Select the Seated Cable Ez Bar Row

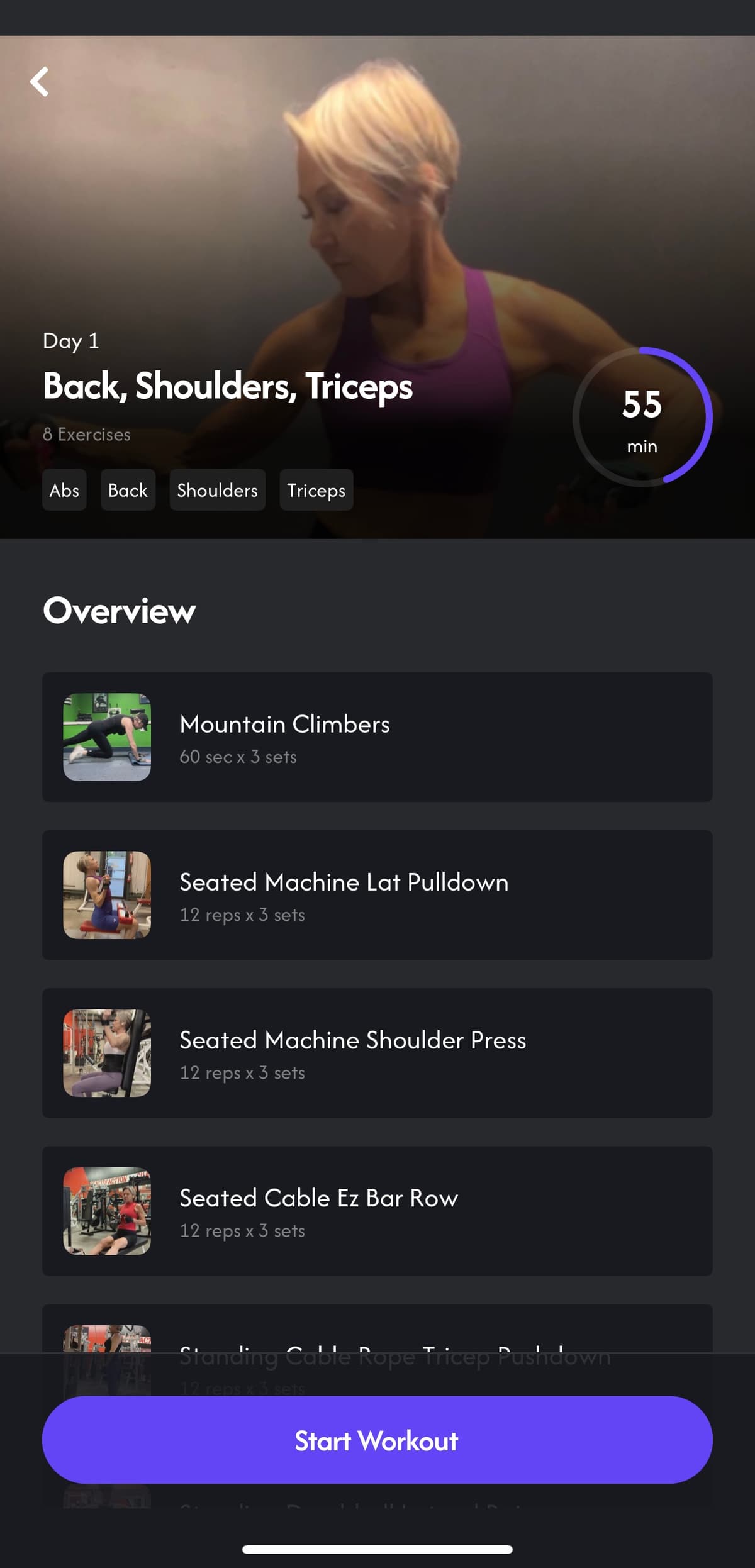tap(377, 1210)
